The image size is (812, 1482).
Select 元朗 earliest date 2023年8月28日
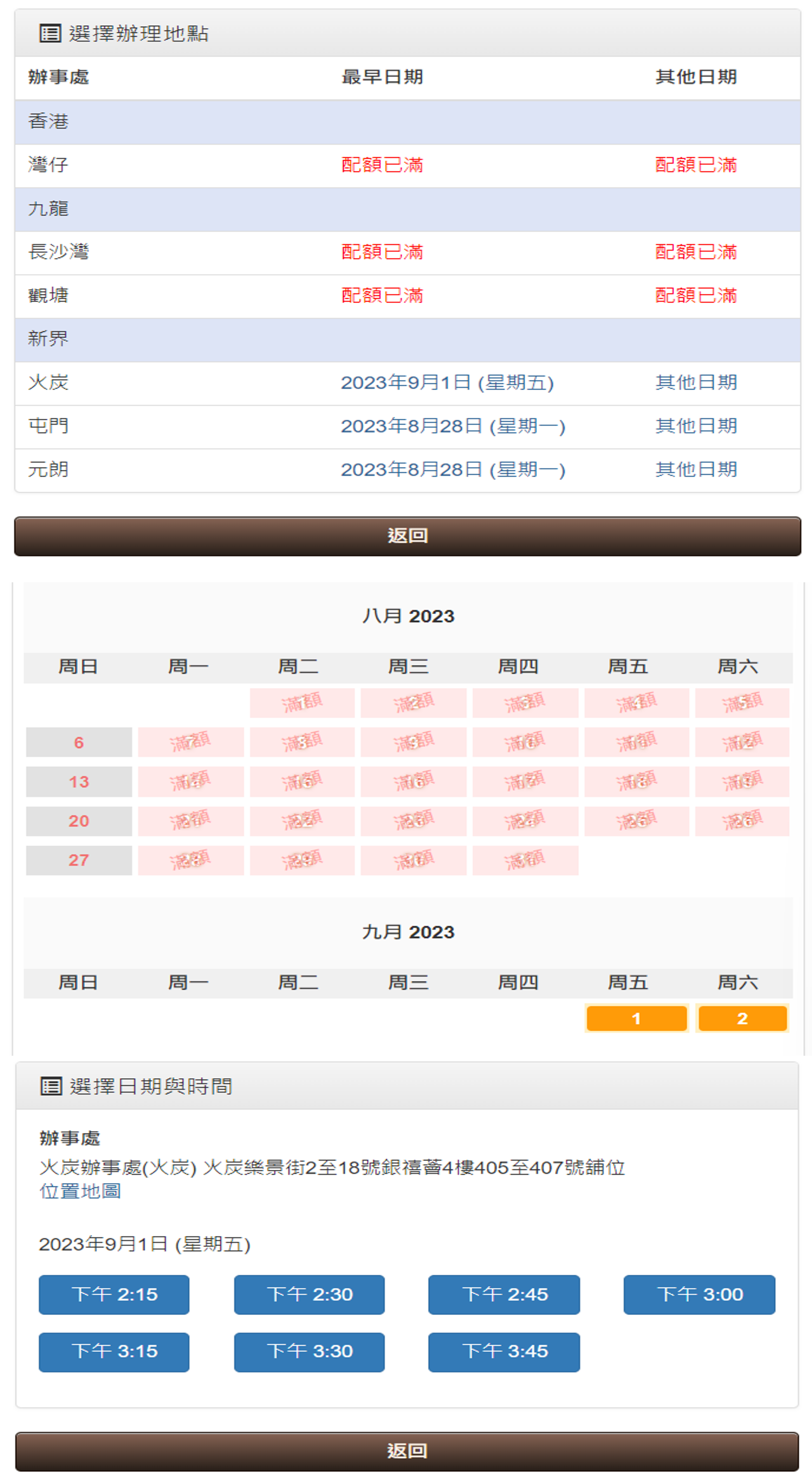[452, 469]
